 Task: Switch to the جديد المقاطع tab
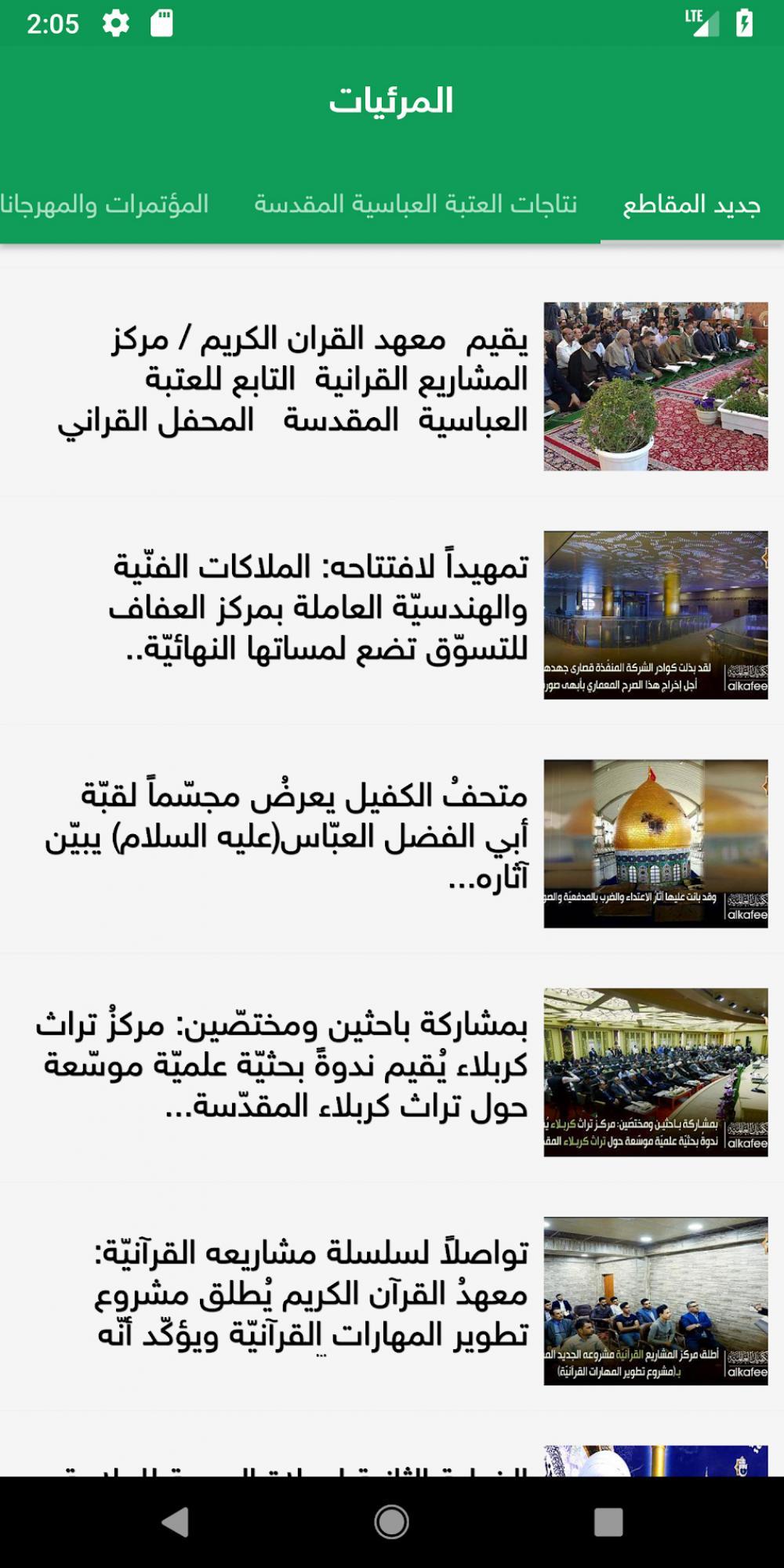click(691, 205)
